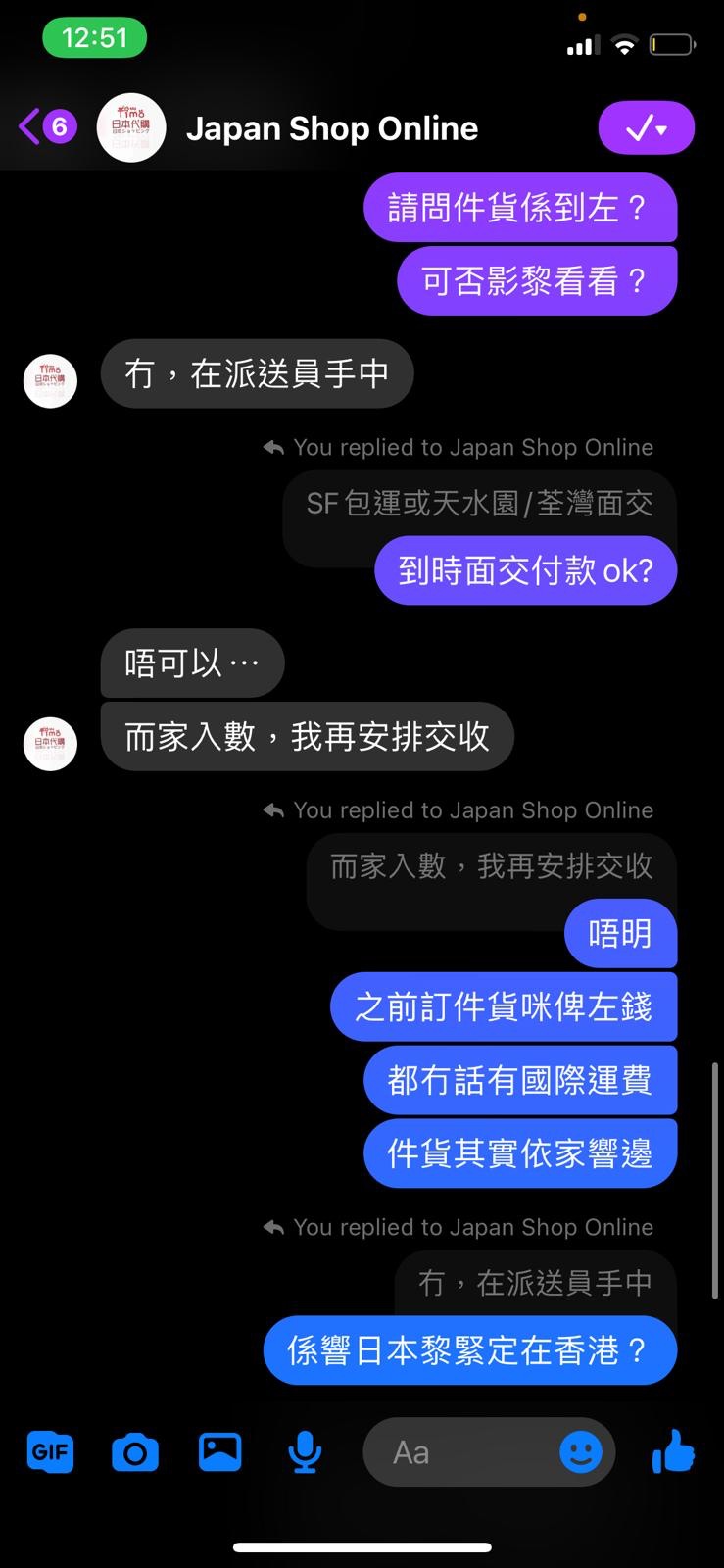Go back to the chat list
Viewport: 724px width, 1568px height.
46,127
